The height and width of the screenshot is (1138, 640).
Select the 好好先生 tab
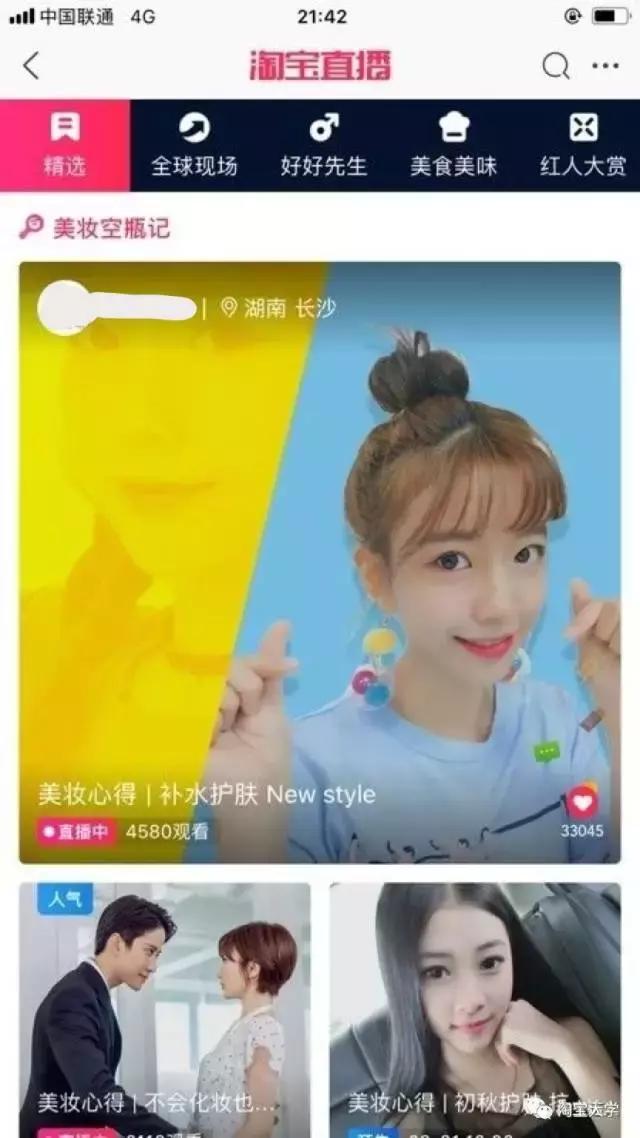click(323, 146)
